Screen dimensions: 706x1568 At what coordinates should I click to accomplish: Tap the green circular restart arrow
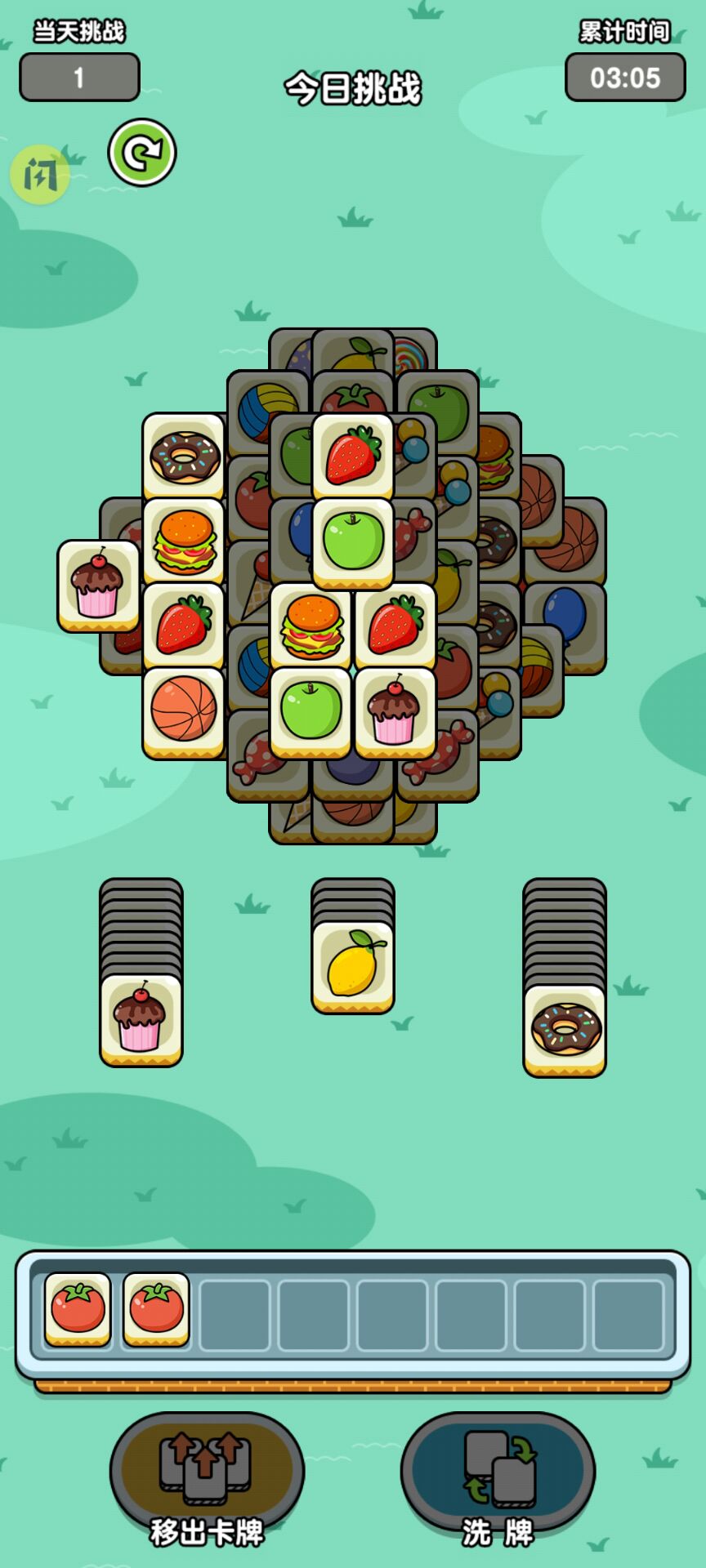pos(142,153)
